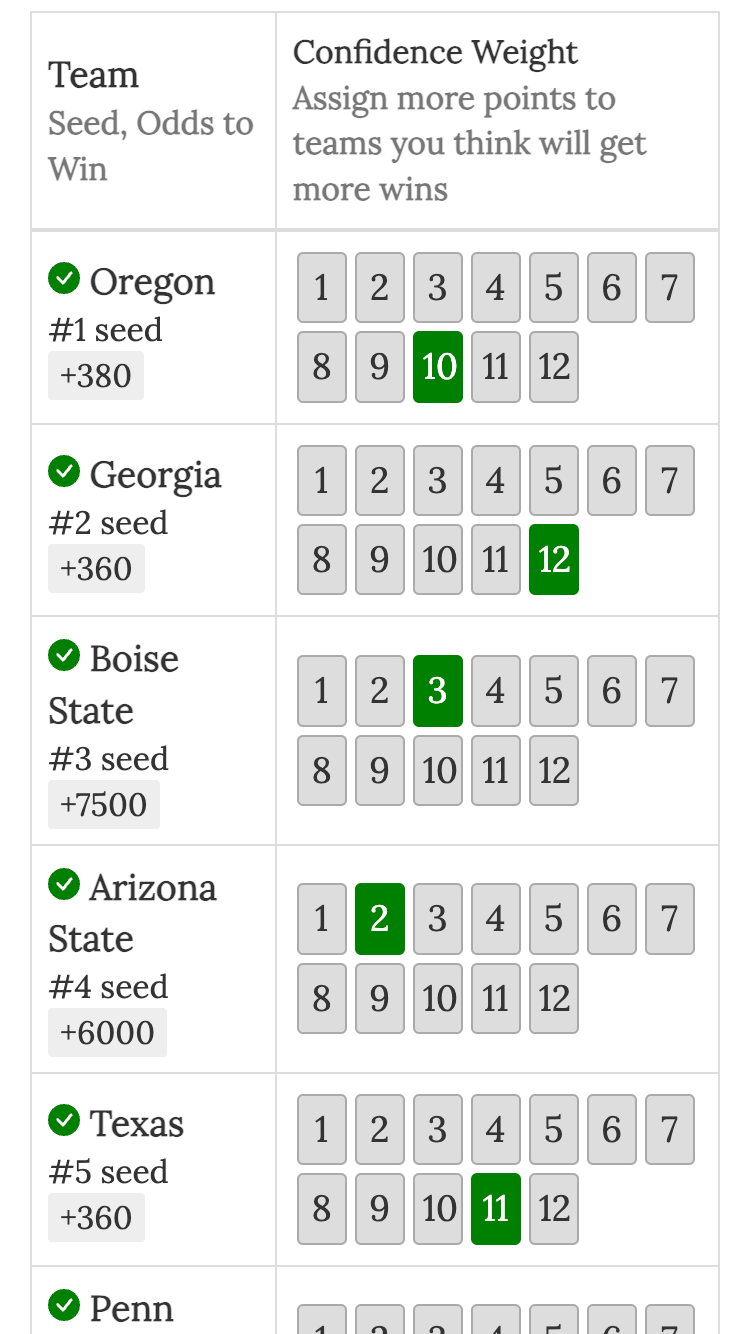Deselect Oregon's highlighted weight 10

pos(438,366)
